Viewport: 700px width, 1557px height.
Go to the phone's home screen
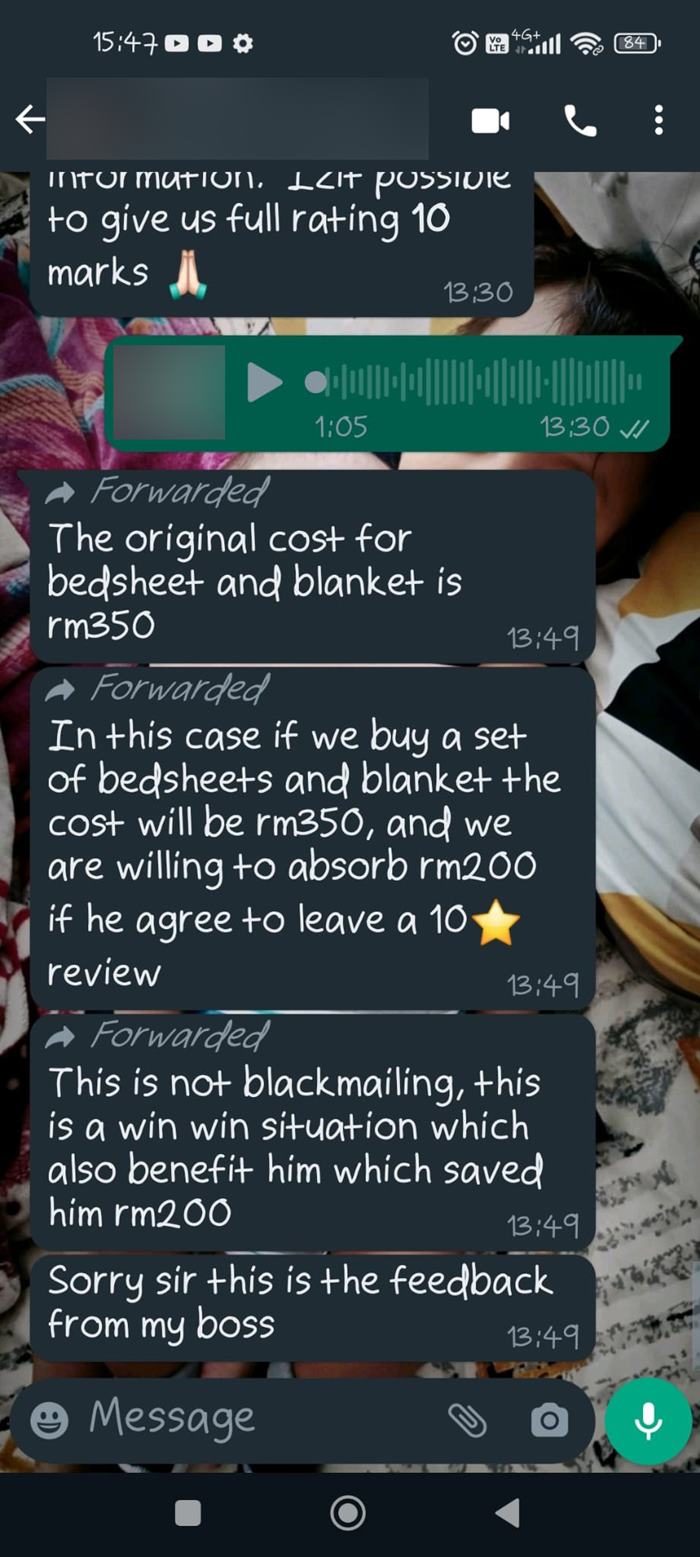pyautogui.click(x=347, y=1513)
